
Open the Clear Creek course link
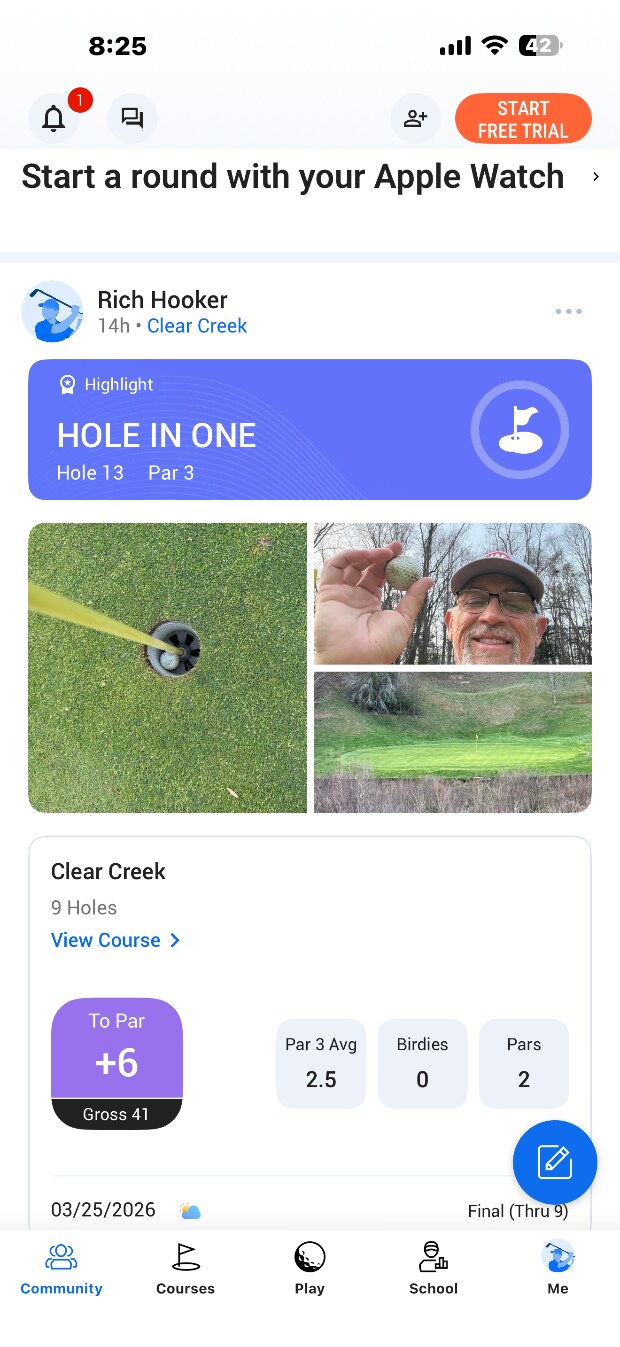click(197, 326)
